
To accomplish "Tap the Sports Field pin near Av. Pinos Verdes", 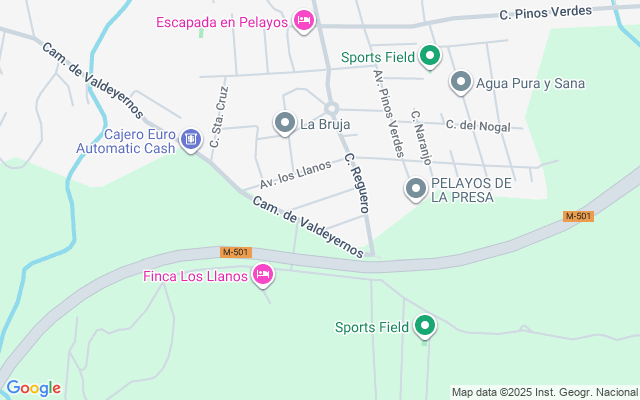I will pyautogui.click(x=429, y=56).
